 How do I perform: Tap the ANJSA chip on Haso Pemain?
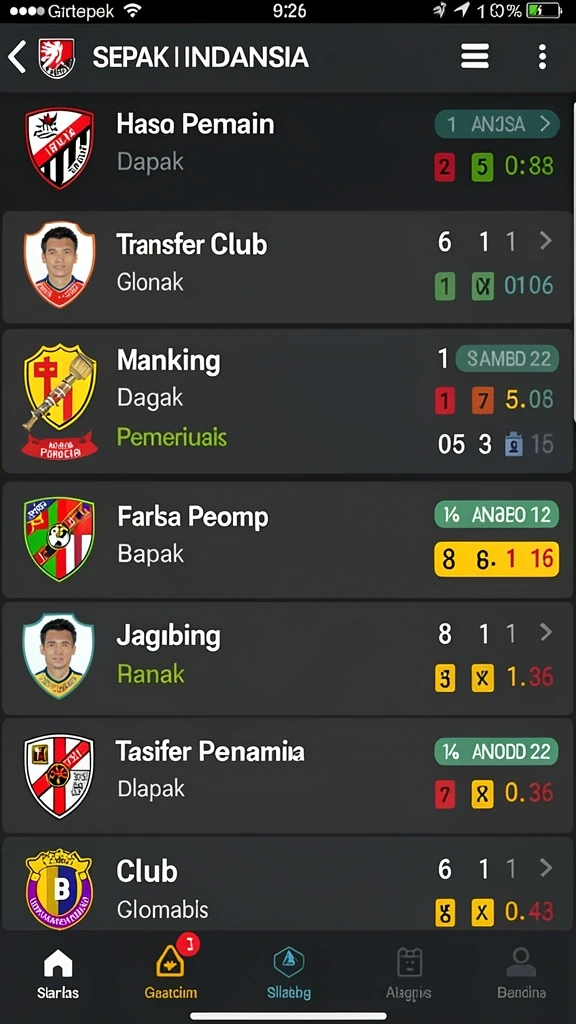coord(497,124)
